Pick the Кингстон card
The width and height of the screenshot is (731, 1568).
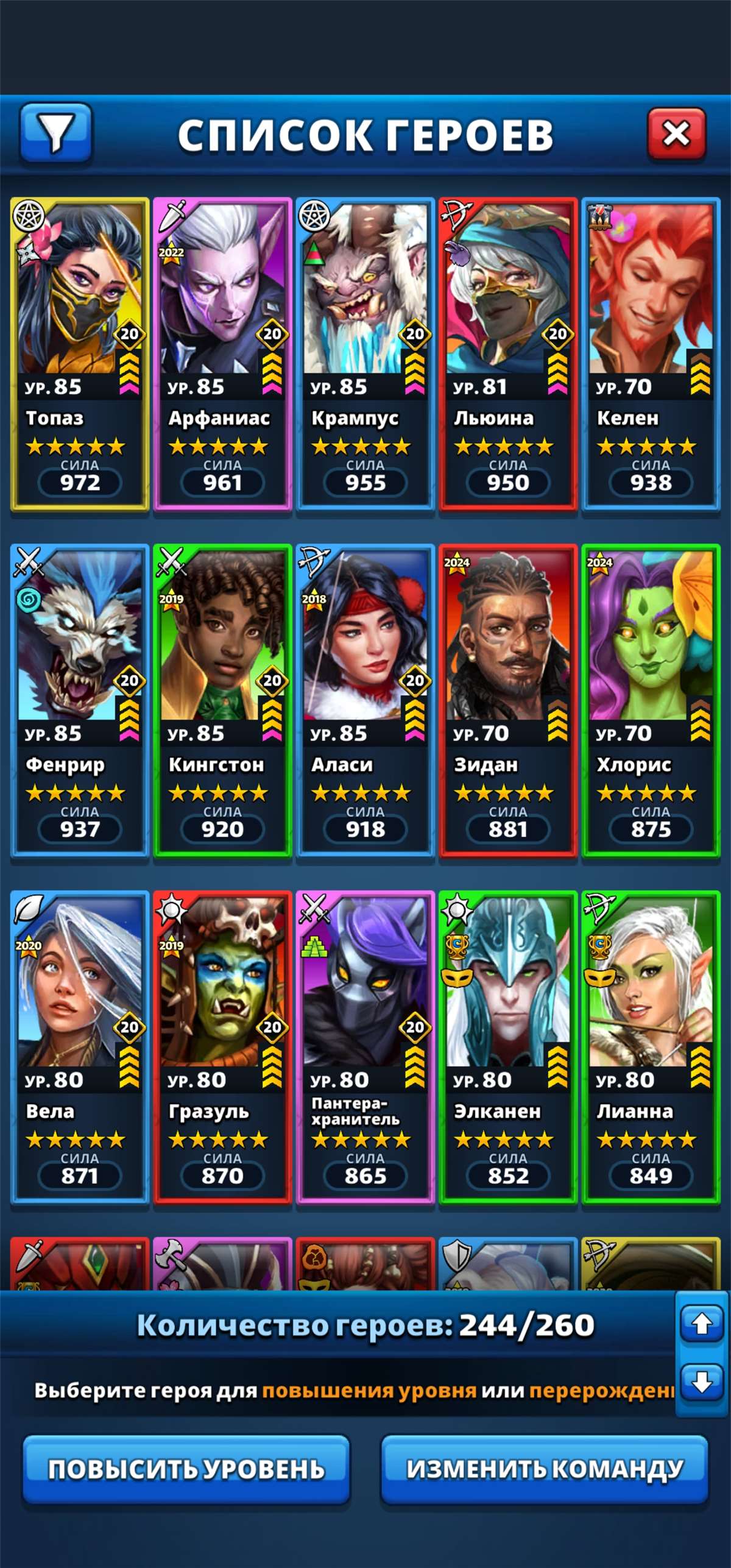coord(222,700)
